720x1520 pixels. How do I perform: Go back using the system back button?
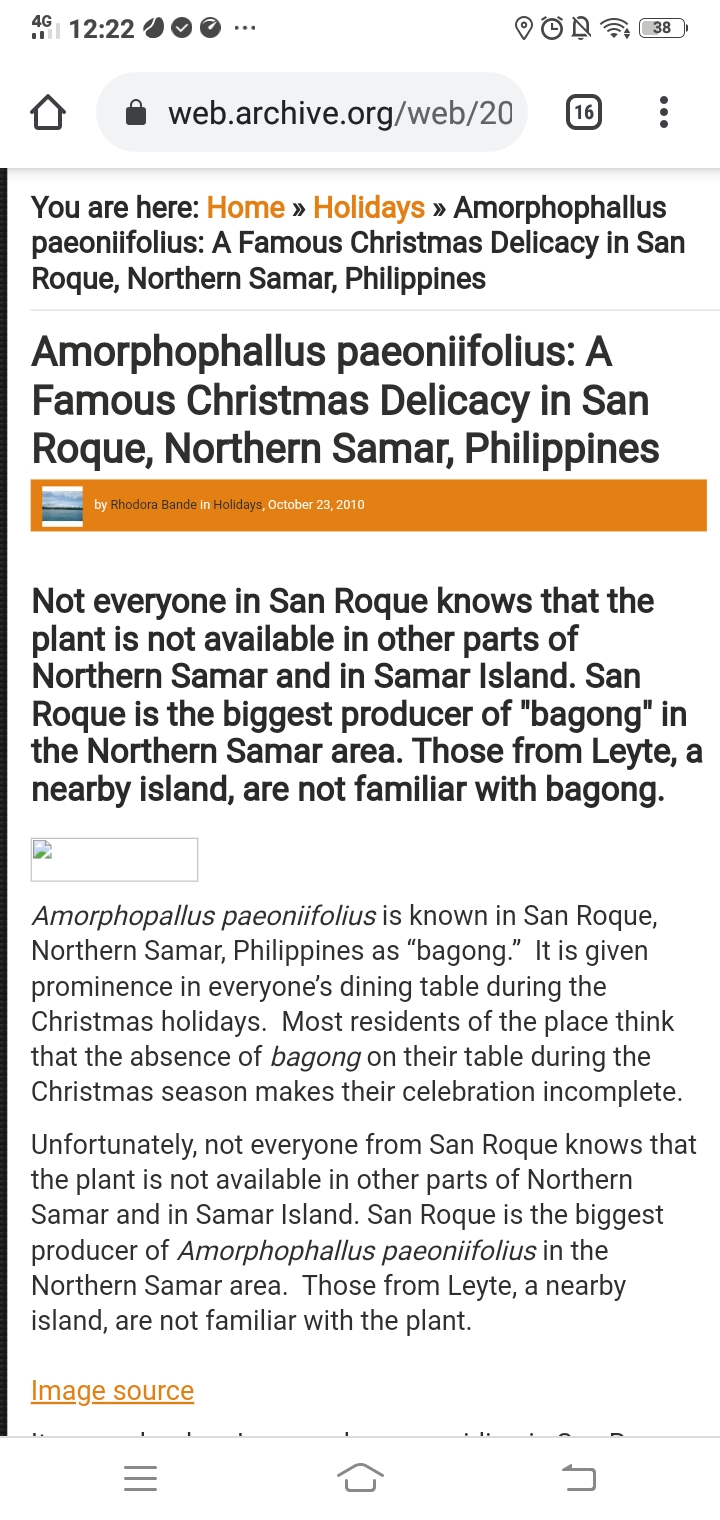click(579, 1478)
